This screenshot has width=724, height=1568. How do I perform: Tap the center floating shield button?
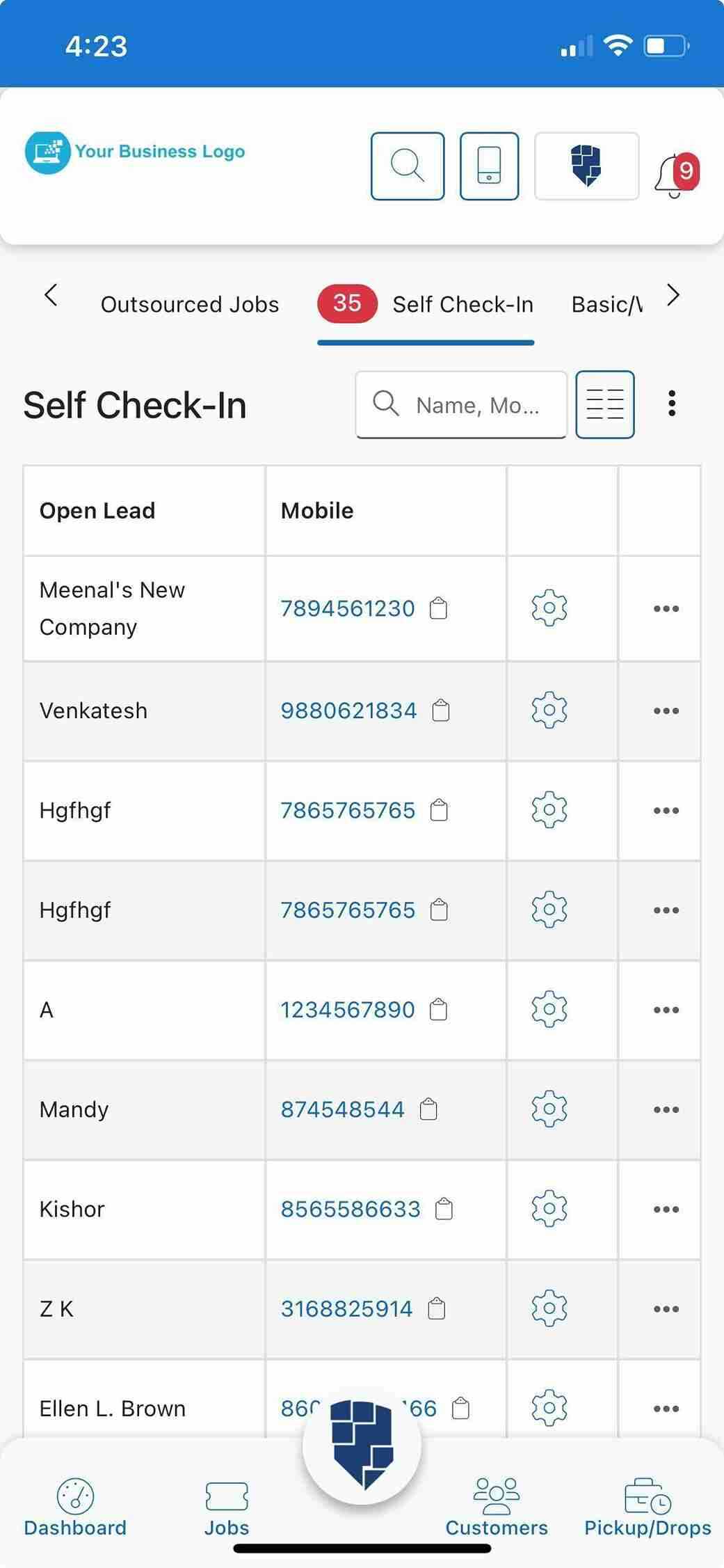(x=362, y=1444)
